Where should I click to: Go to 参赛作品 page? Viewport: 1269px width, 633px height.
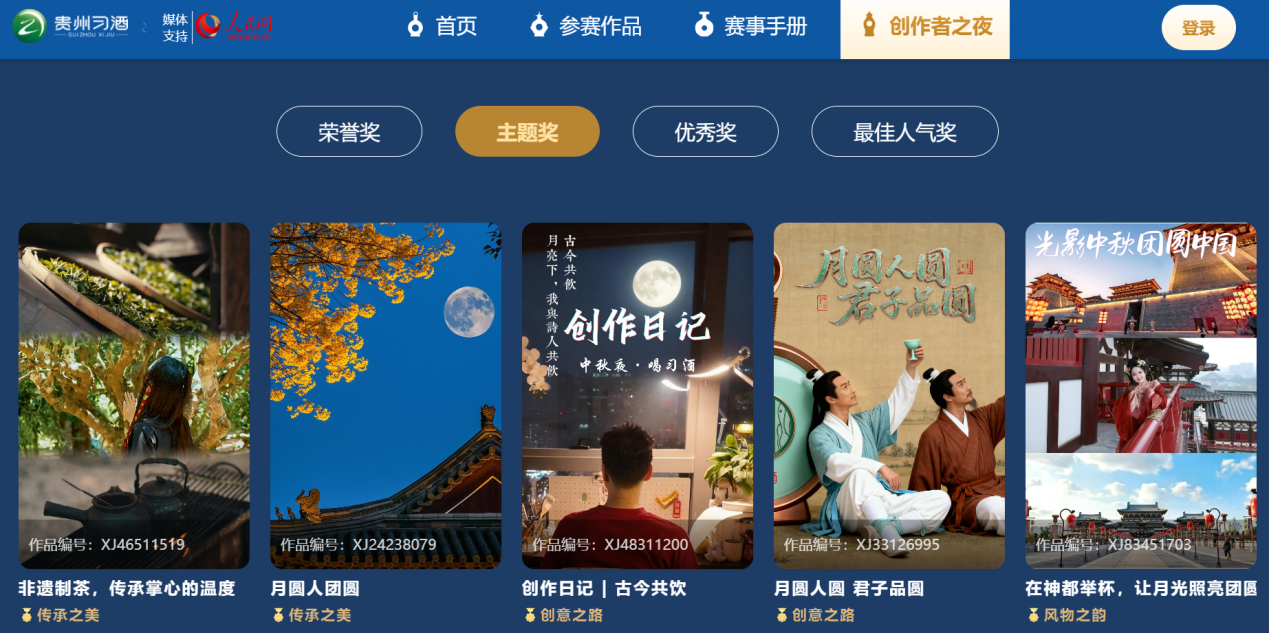[585, 26]
